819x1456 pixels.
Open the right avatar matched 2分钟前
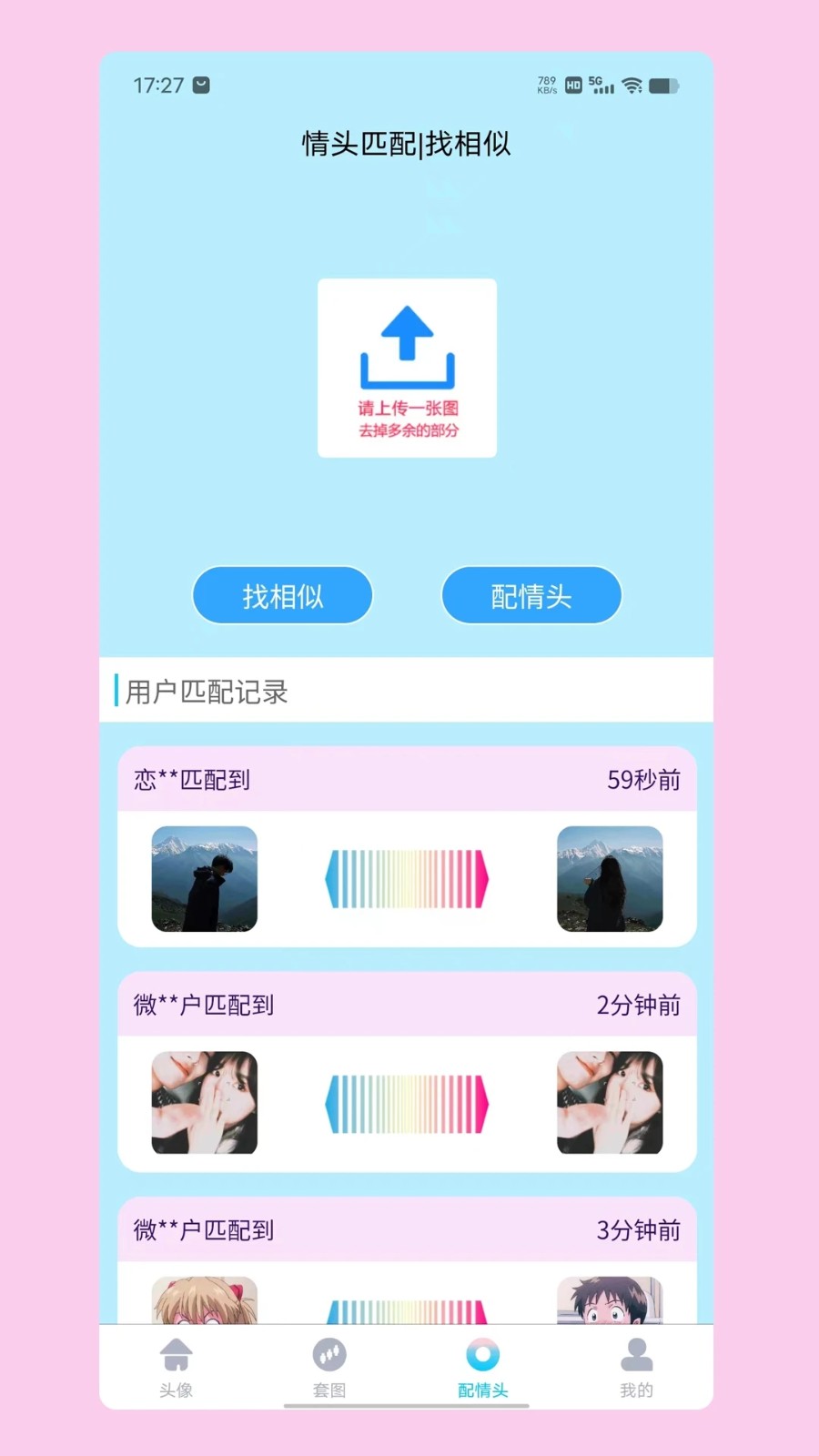610,1103
